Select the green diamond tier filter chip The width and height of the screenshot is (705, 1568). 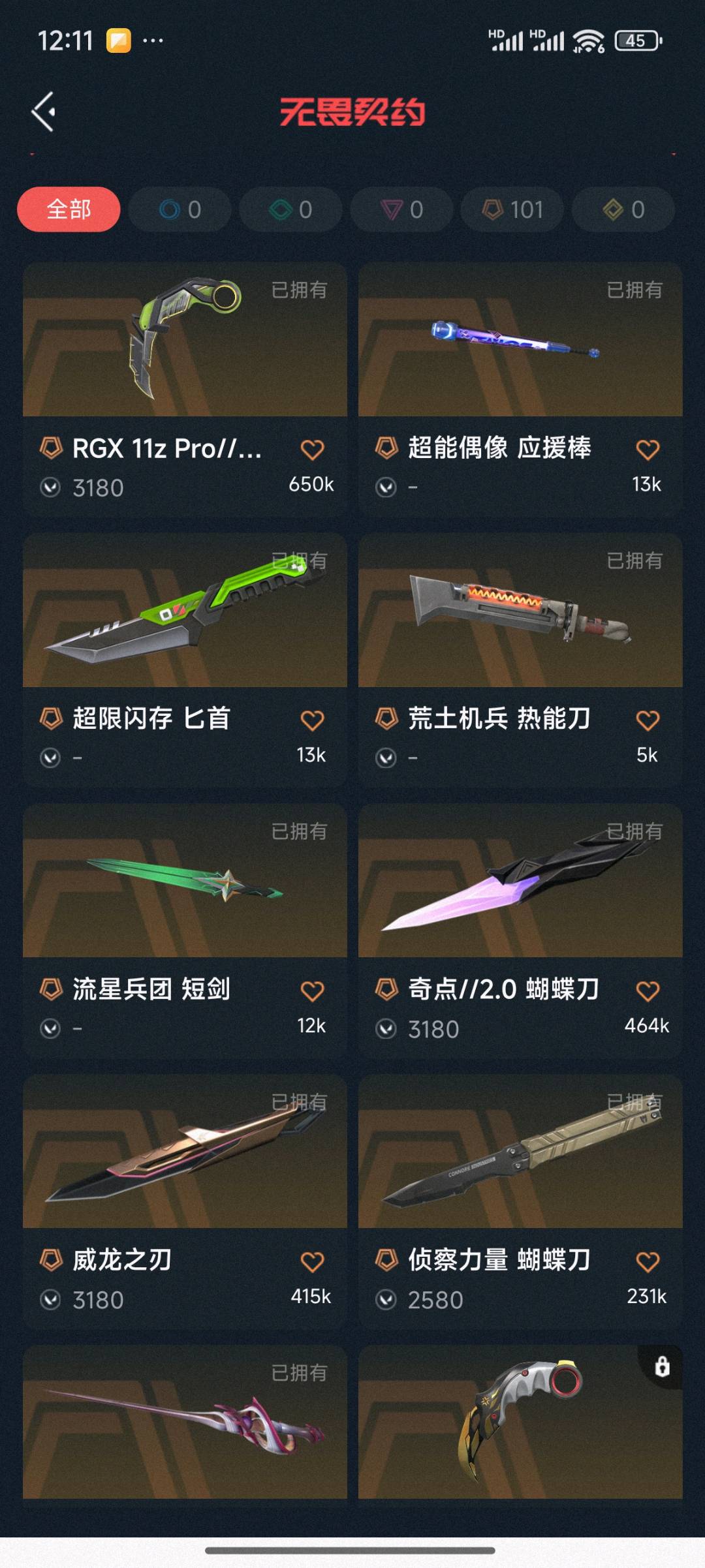coord(290,209)
